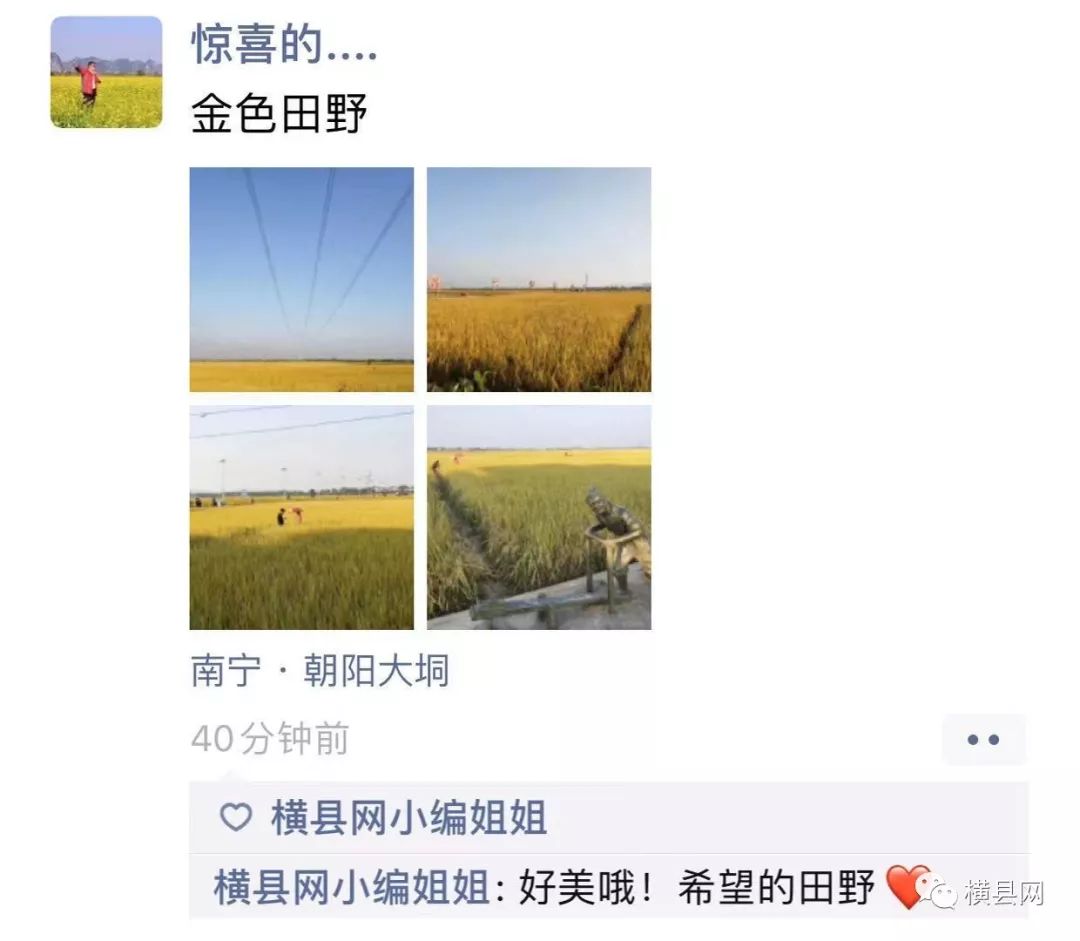This screenshot has width=1080, height=941.
Task: View the photo with farmers harvesting
Action: coord(301,517)
